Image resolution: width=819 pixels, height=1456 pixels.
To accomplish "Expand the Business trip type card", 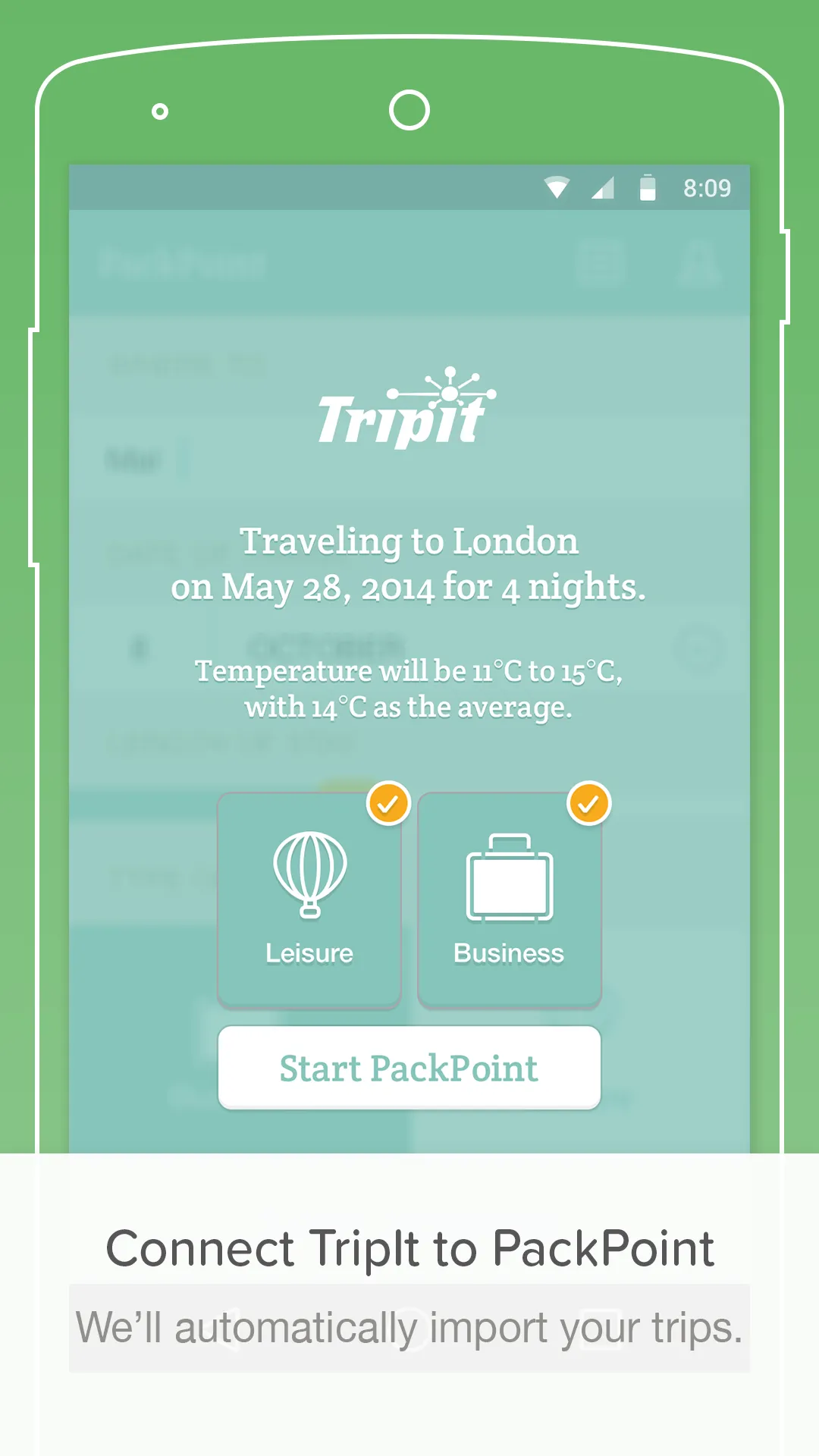I will click(x=509, y=899).
